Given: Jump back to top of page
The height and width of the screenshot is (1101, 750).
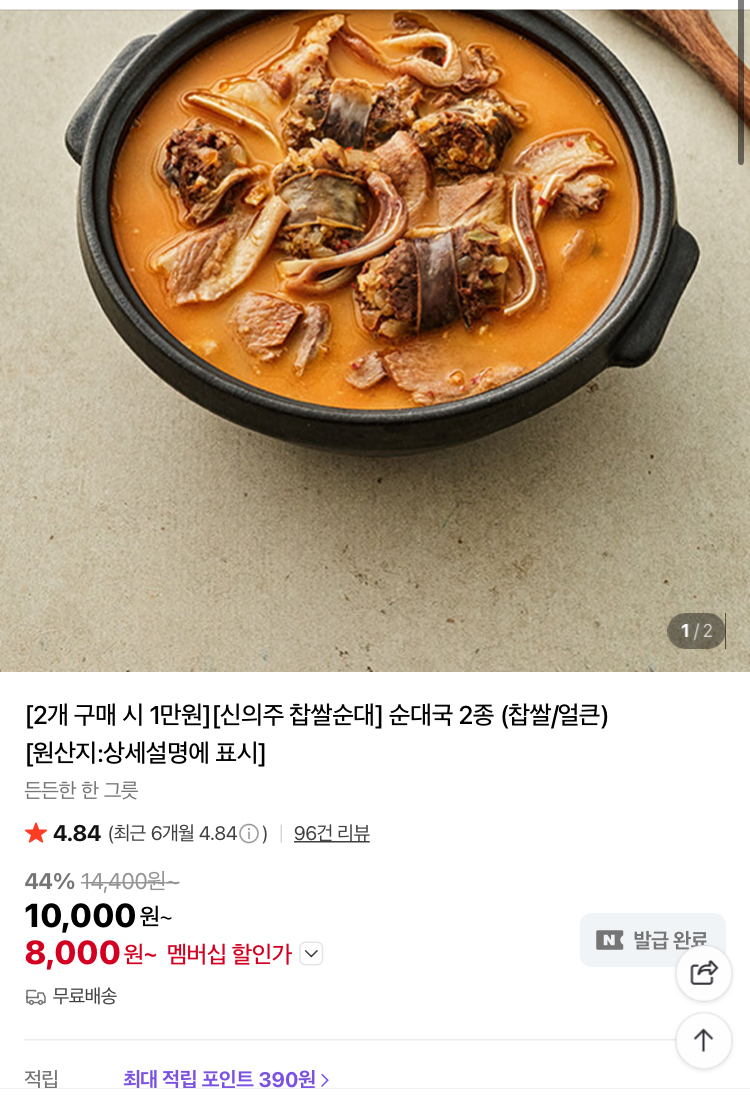Looking at the screenshot, I should coord(704,1040).
